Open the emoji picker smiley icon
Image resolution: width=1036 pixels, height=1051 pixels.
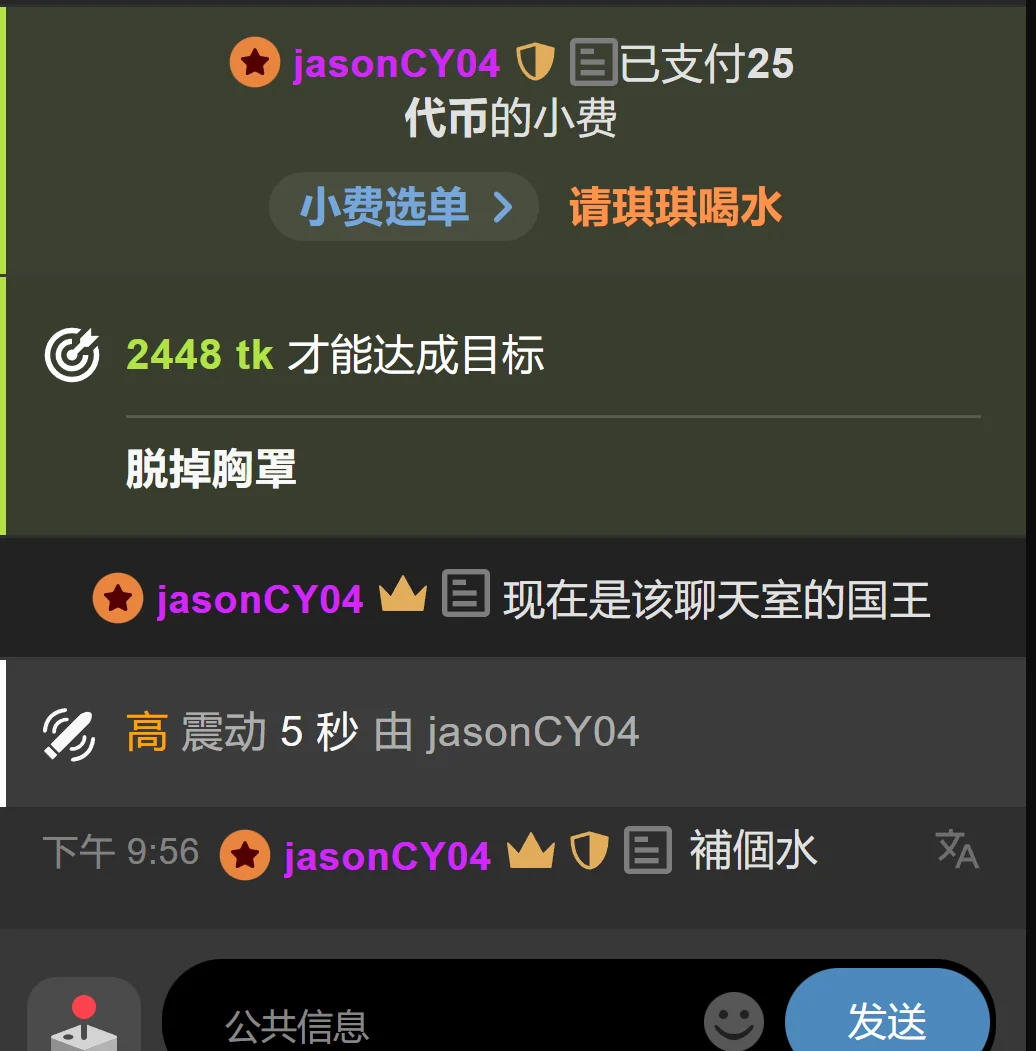point(734,1021)
